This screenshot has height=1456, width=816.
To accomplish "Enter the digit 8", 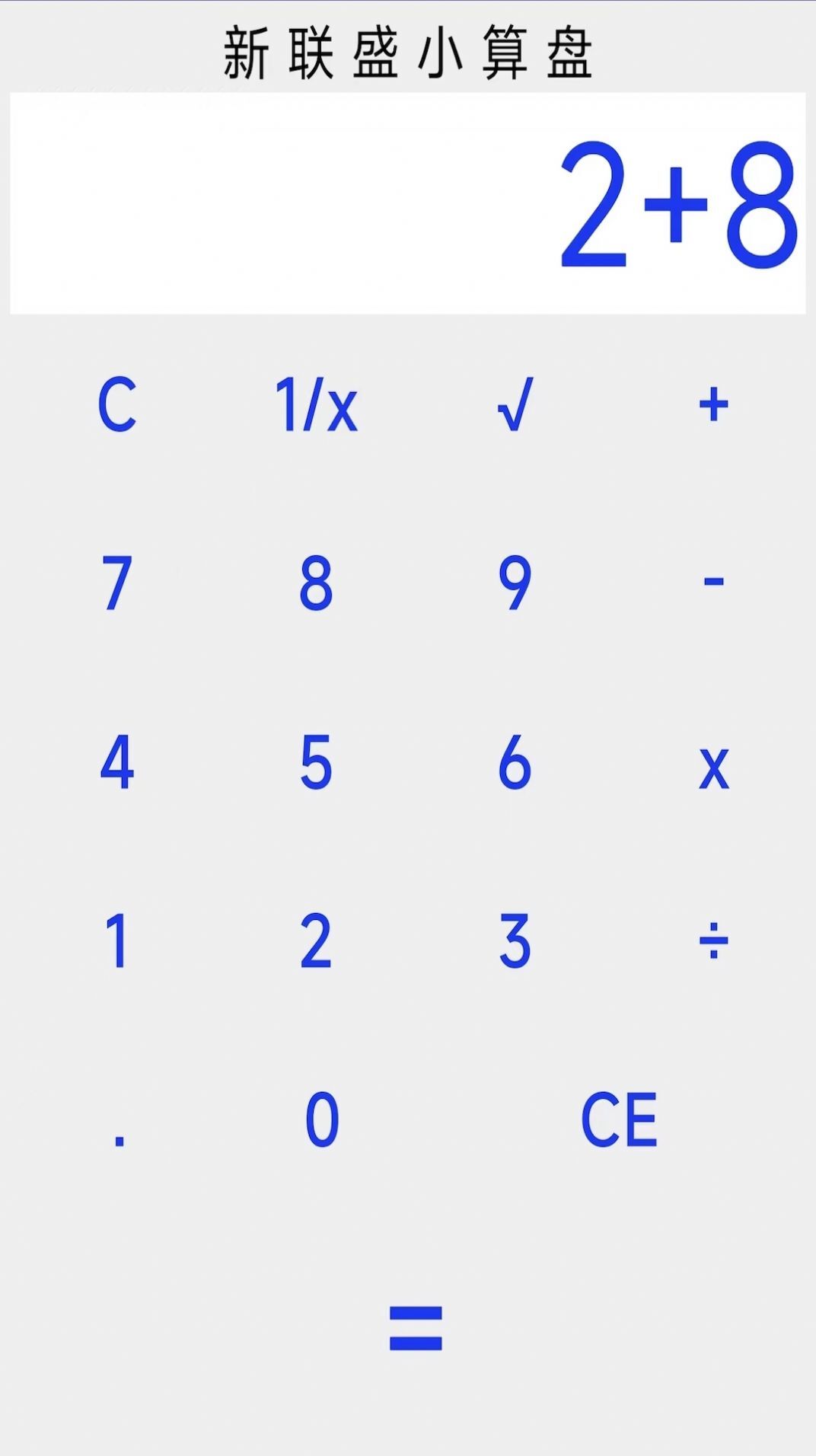I will pyautogui.click(x=316, y=583).
